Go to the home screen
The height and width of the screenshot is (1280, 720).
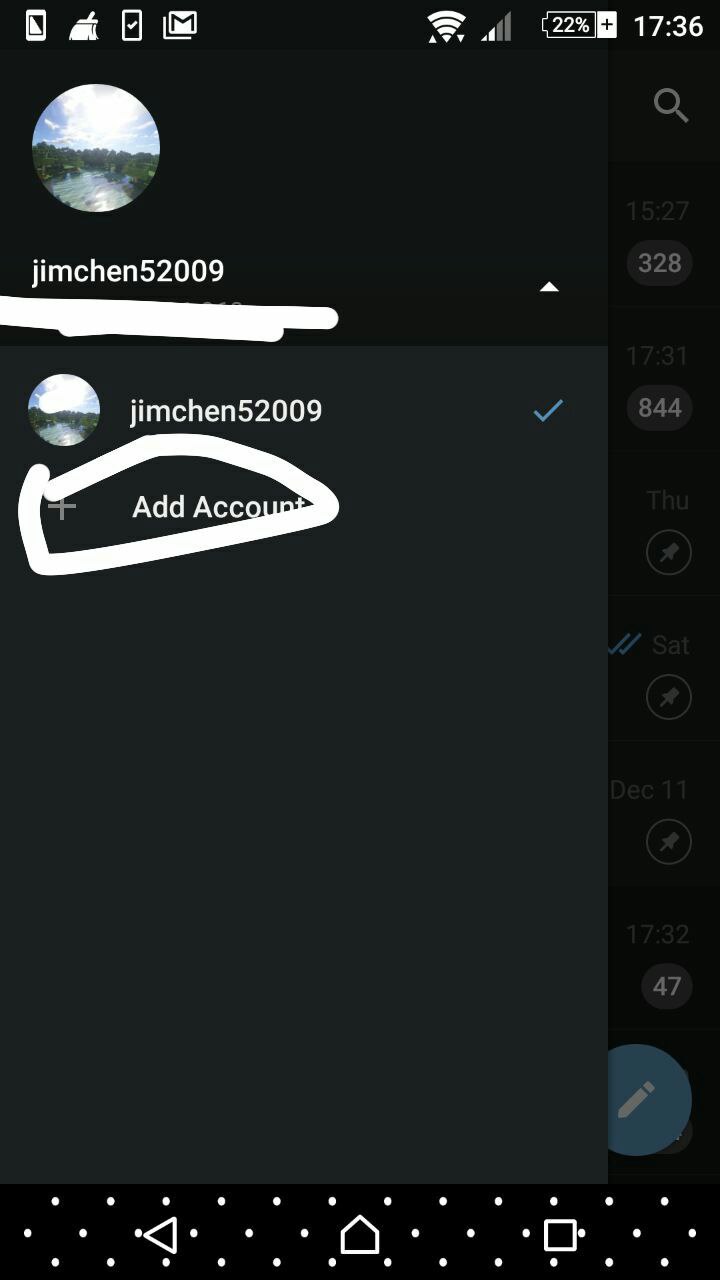(x=360, y=1234)
